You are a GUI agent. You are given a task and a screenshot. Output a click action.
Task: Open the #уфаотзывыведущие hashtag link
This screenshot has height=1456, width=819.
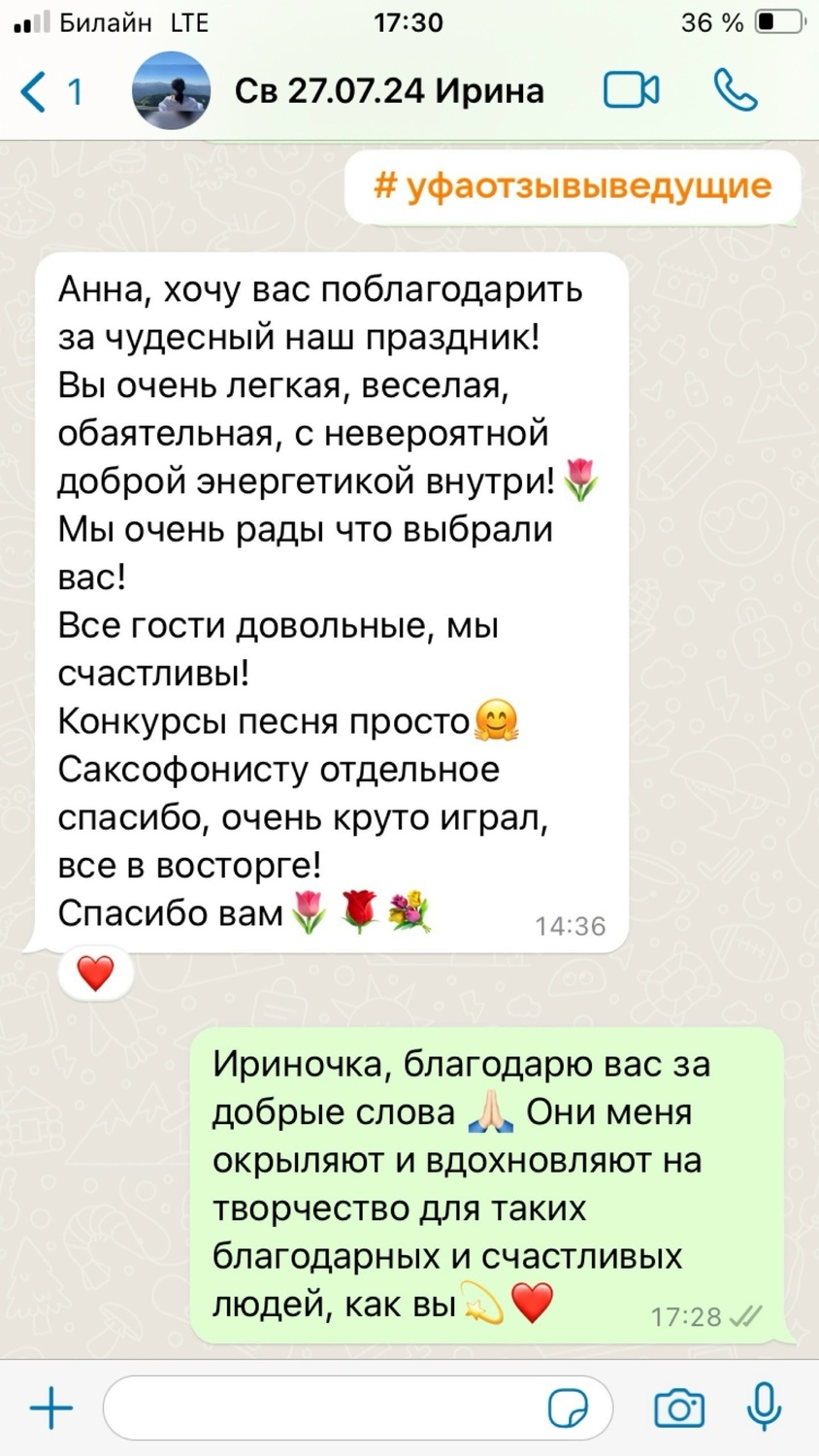point(573,184)
